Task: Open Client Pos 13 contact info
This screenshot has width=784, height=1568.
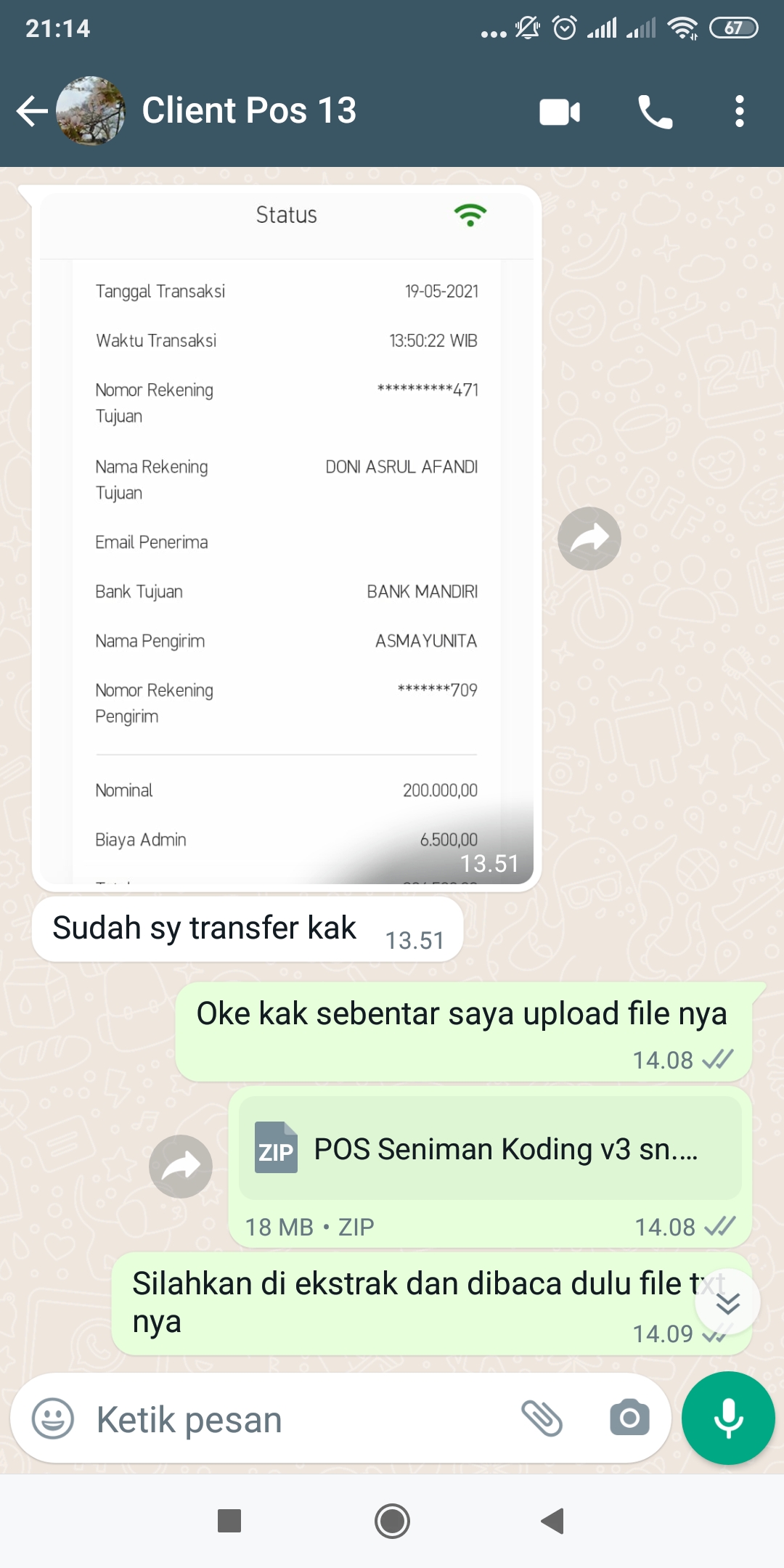Action: pyautogui.click(x=249, y=111)
